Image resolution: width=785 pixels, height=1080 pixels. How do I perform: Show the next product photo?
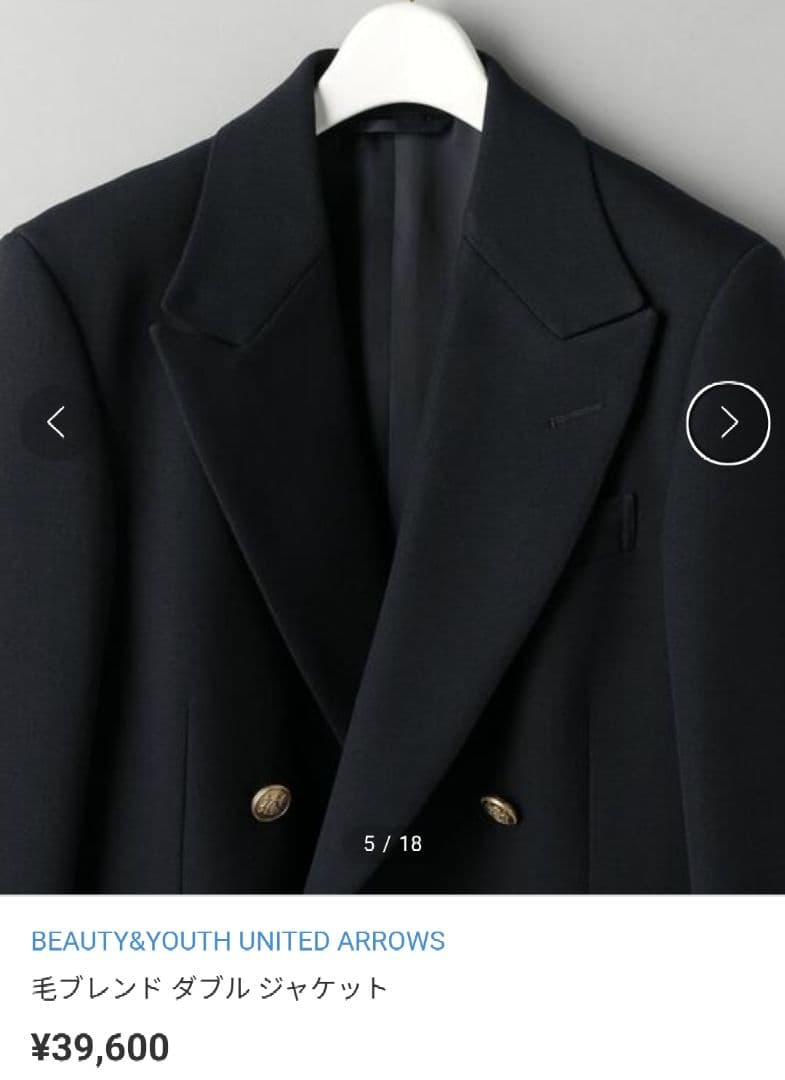tap(728, 423)
